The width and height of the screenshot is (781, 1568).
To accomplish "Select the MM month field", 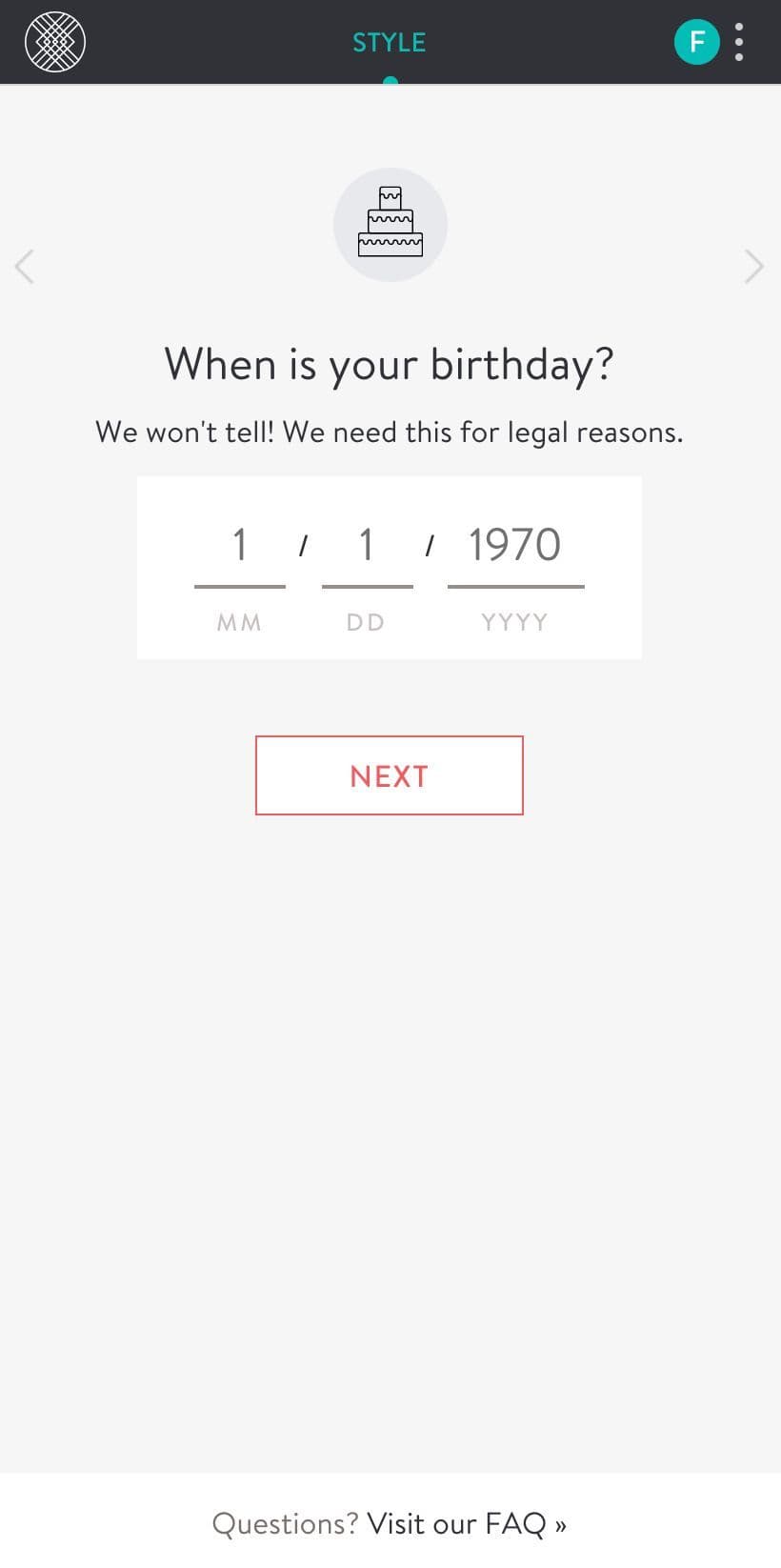I will coord(240,555).
